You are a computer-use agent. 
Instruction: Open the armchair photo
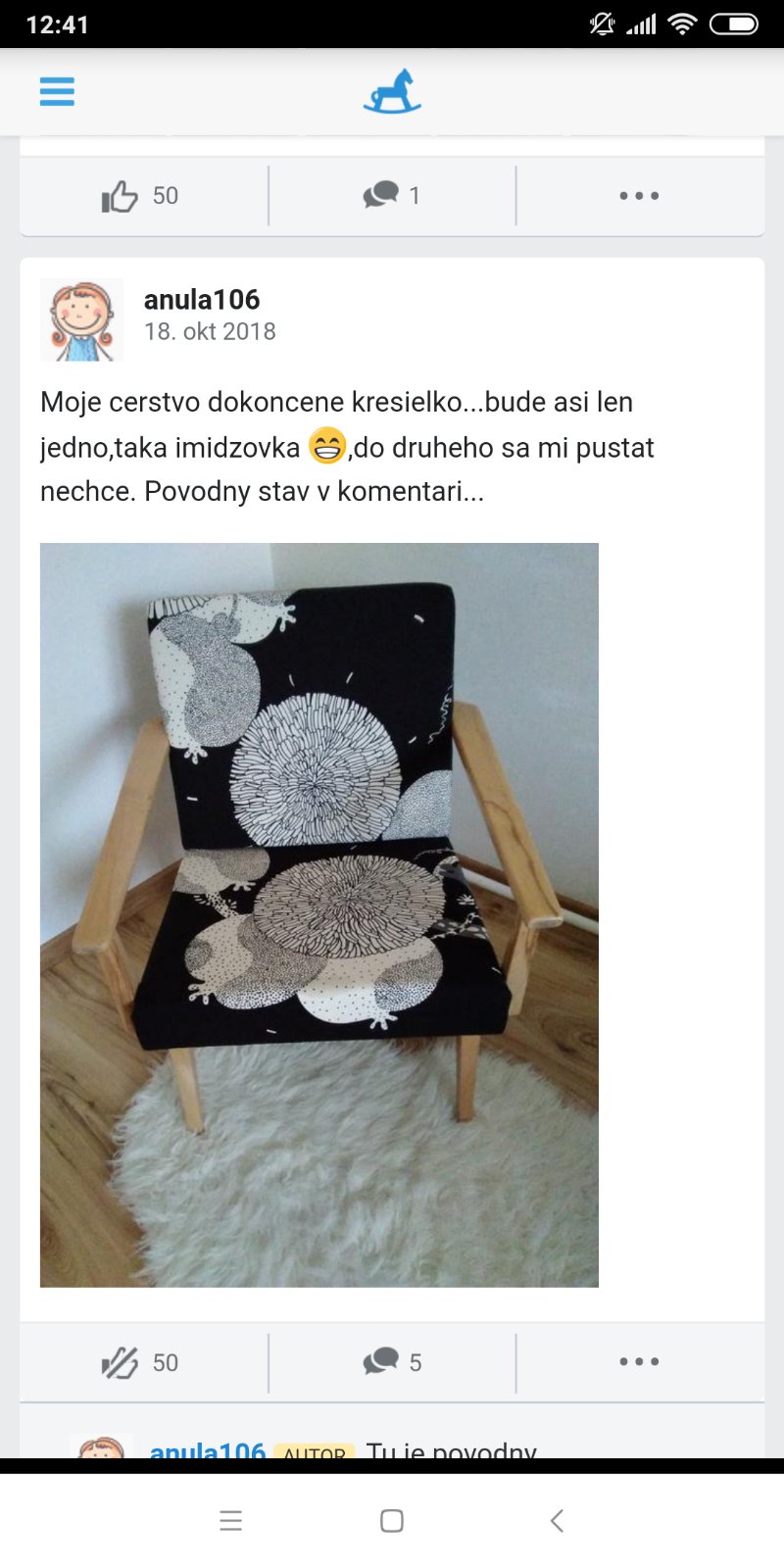click(318, 914)
